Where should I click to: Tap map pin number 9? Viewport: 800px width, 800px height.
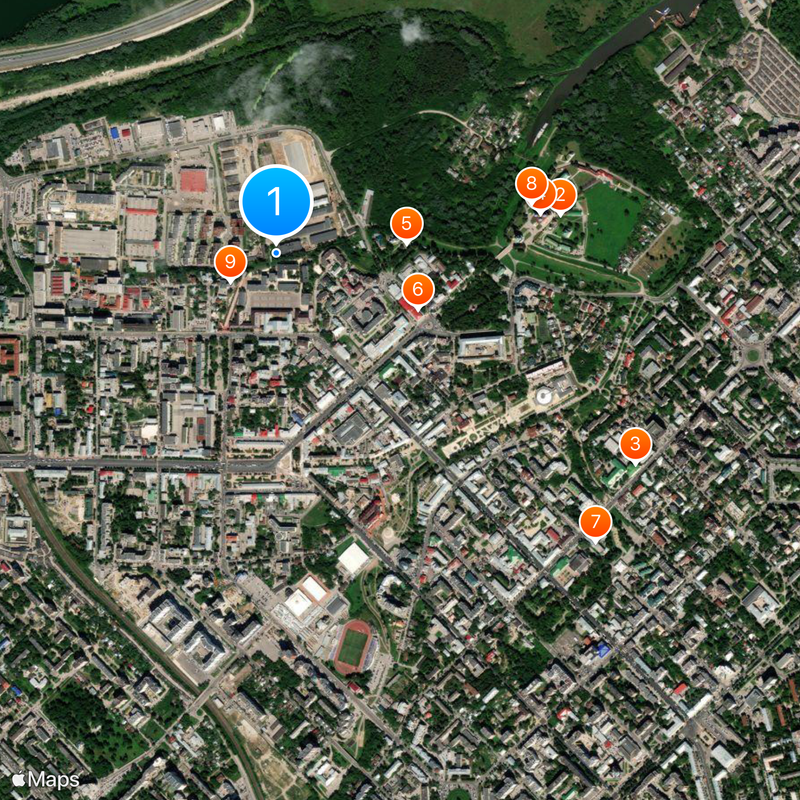230,262
